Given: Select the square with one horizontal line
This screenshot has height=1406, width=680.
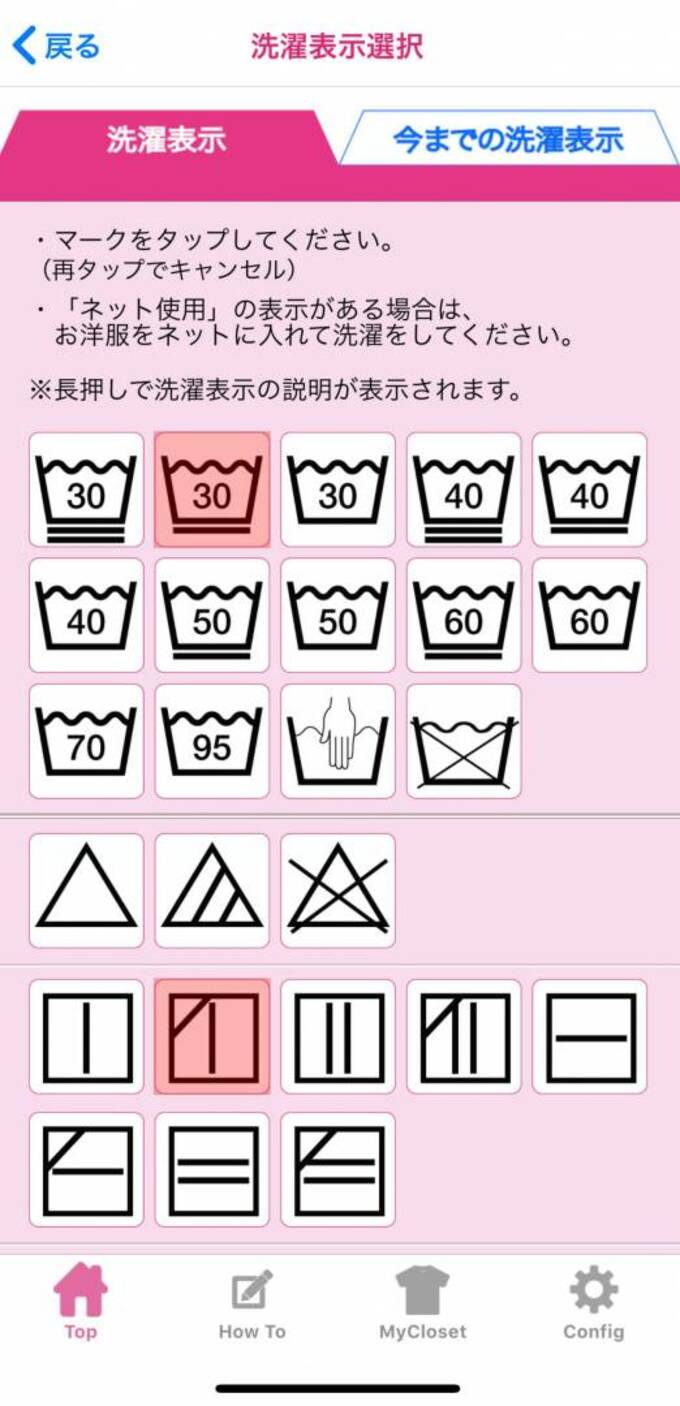Looking at the screenshot, I should coord(590,1037).
